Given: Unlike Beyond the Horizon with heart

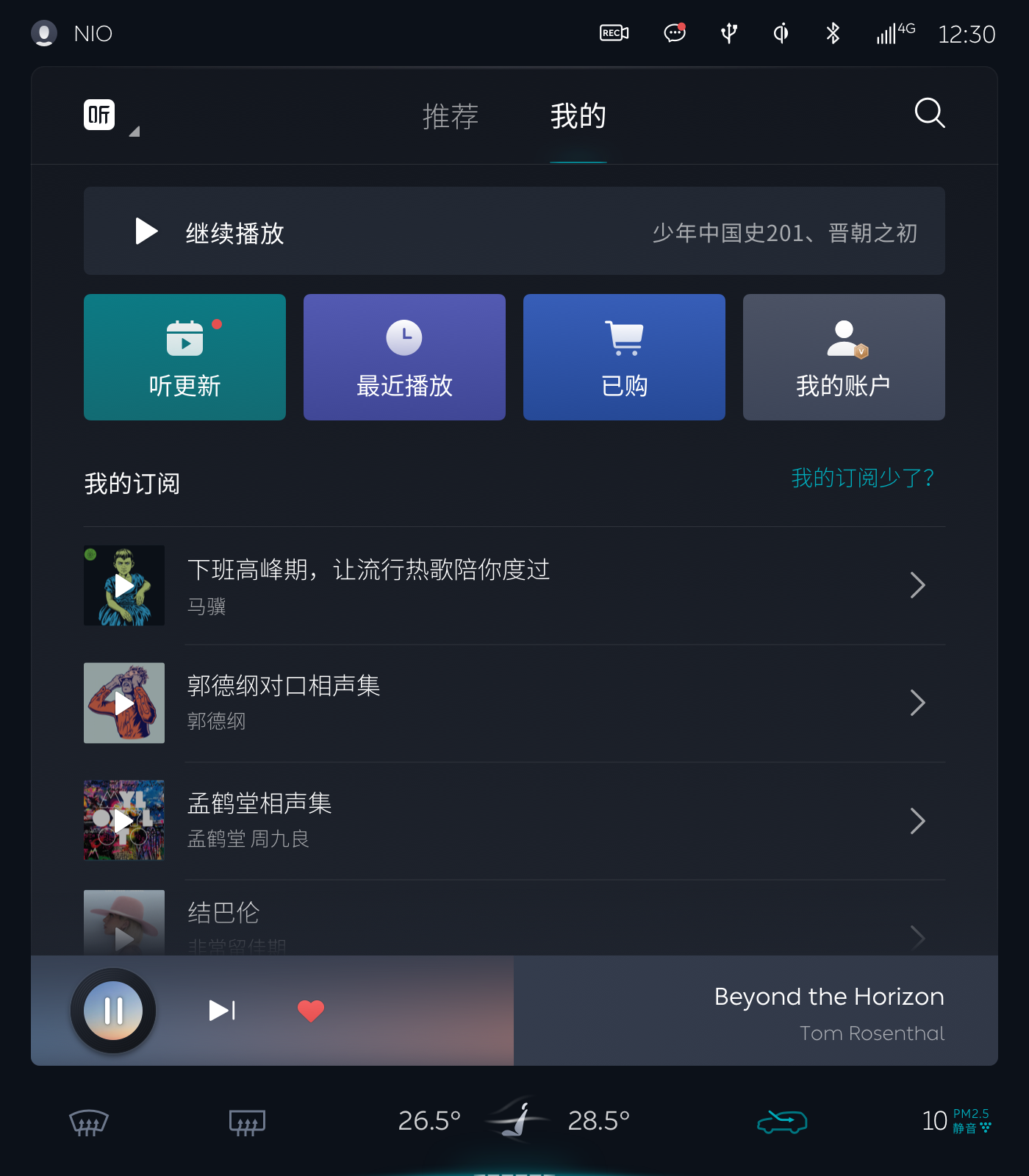Looking at the screenshot, I should click(x=311, y=1011).
